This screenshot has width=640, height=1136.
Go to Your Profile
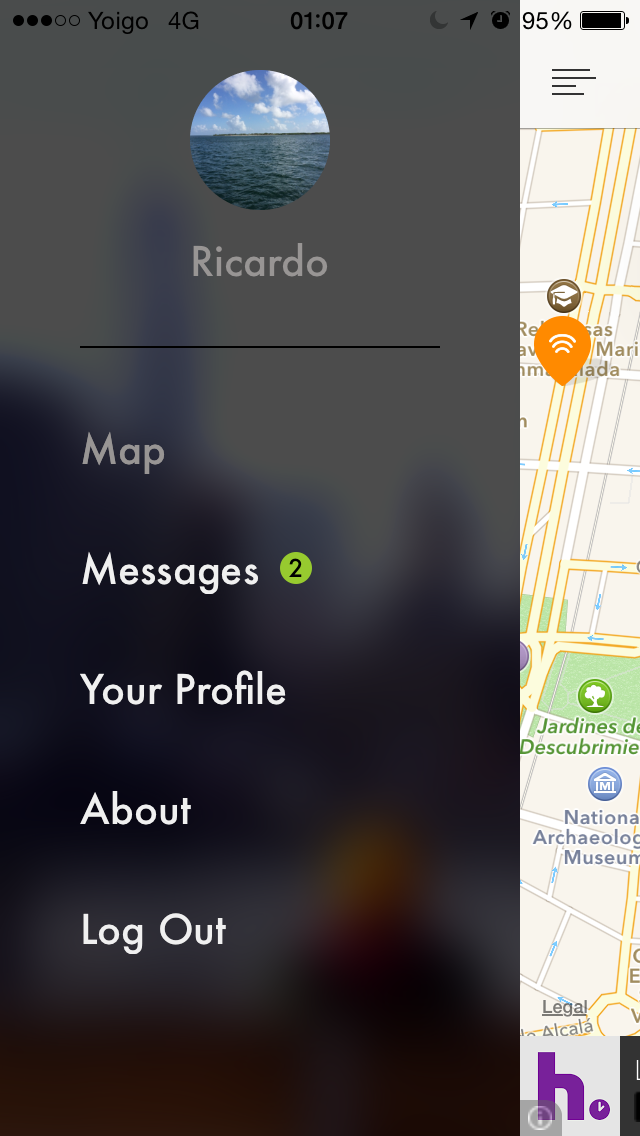click(x=183, y=689)
